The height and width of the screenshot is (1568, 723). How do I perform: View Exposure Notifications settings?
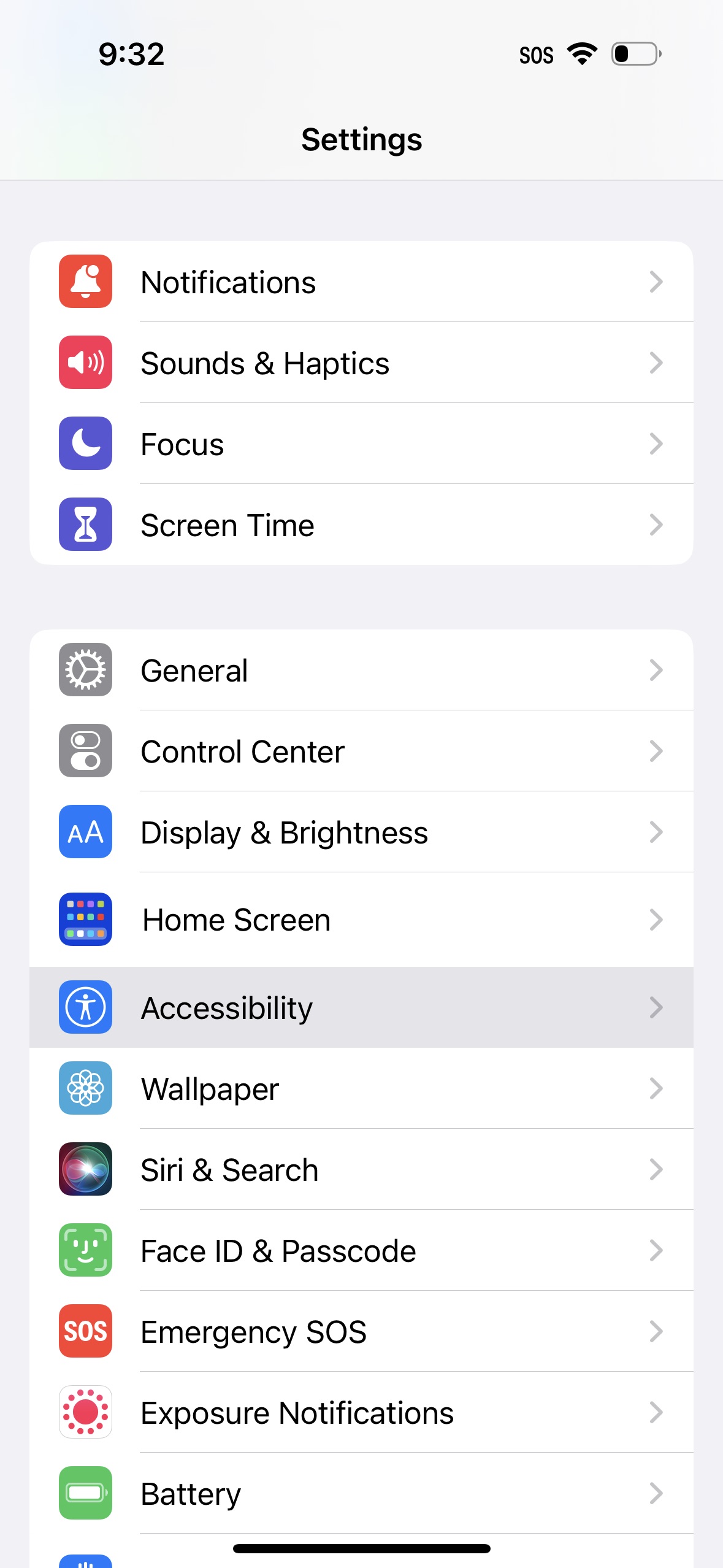[x=361, y=1413]
